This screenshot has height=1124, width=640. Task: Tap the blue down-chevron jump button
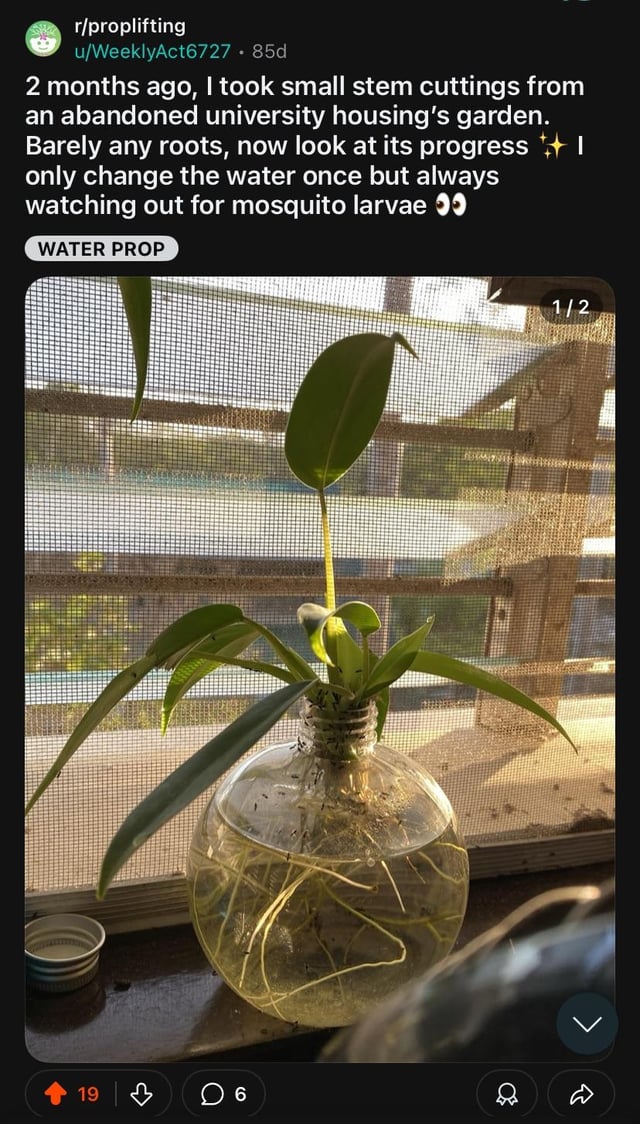point(587,1023)
